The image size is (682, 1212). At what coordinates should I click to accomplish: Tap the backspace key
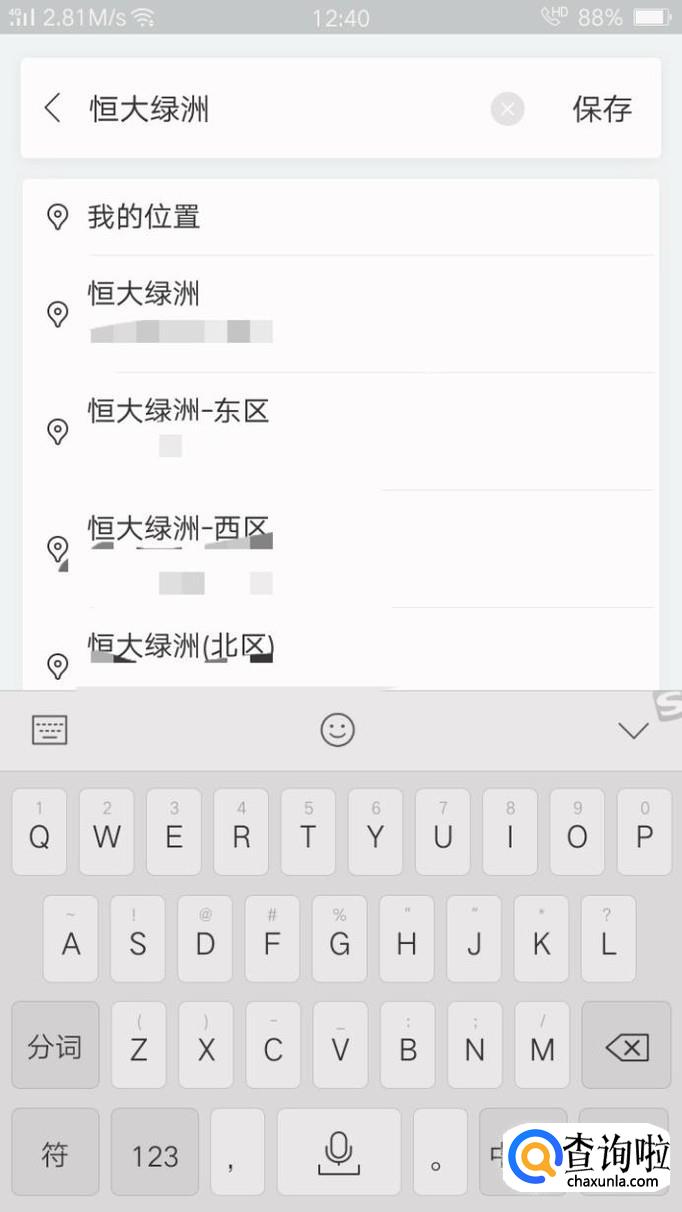(627, 1047)
